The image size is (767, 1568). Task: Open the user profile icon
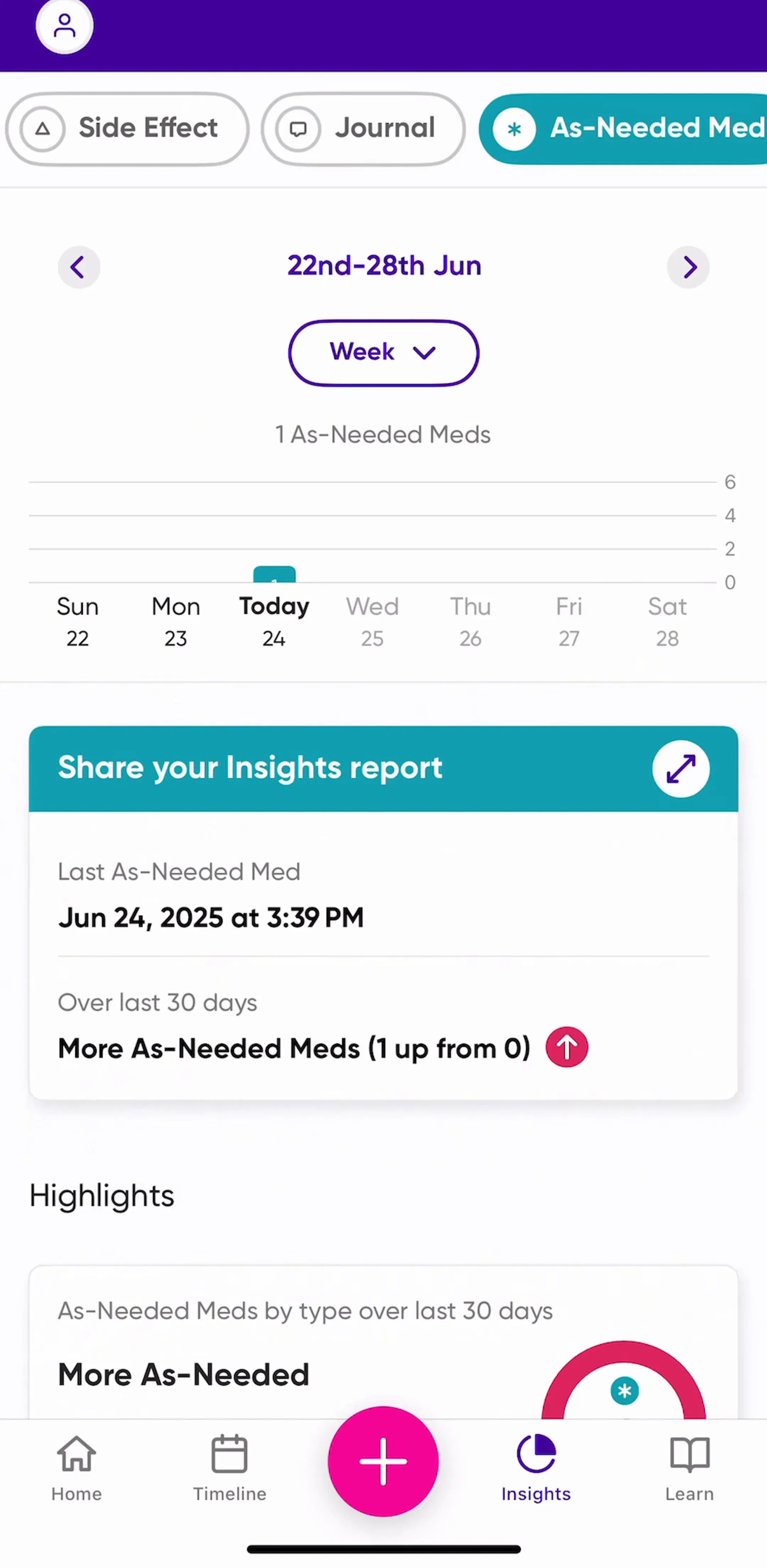65,26
